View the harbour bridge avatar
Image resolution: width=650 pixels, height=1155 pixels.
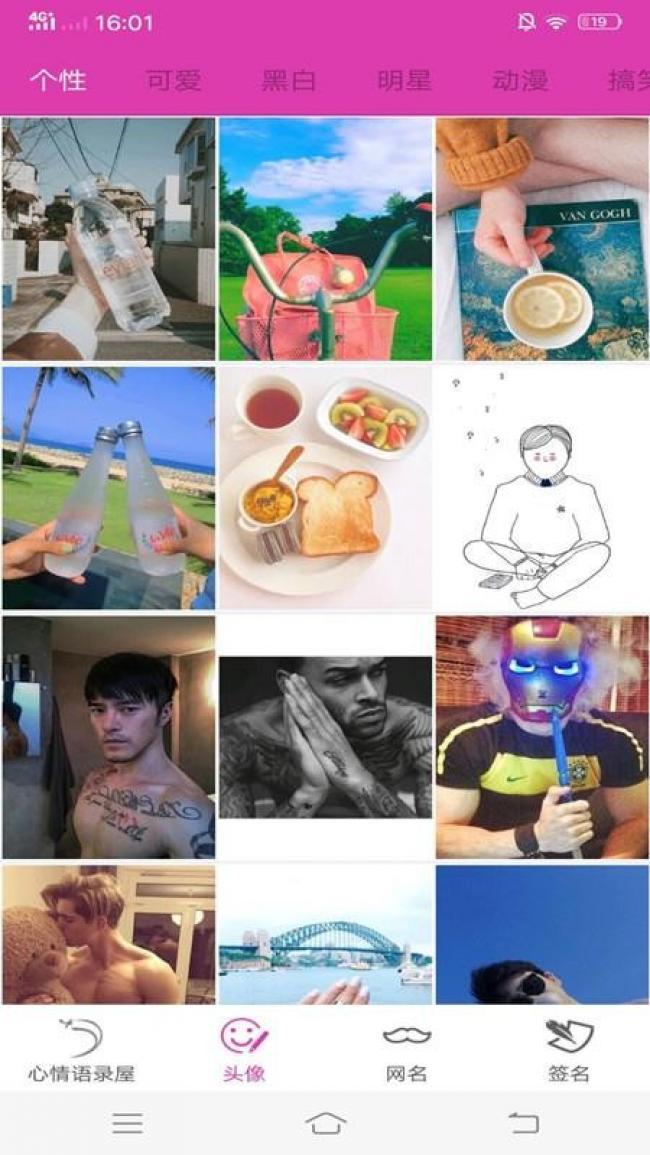click(325, 934)
